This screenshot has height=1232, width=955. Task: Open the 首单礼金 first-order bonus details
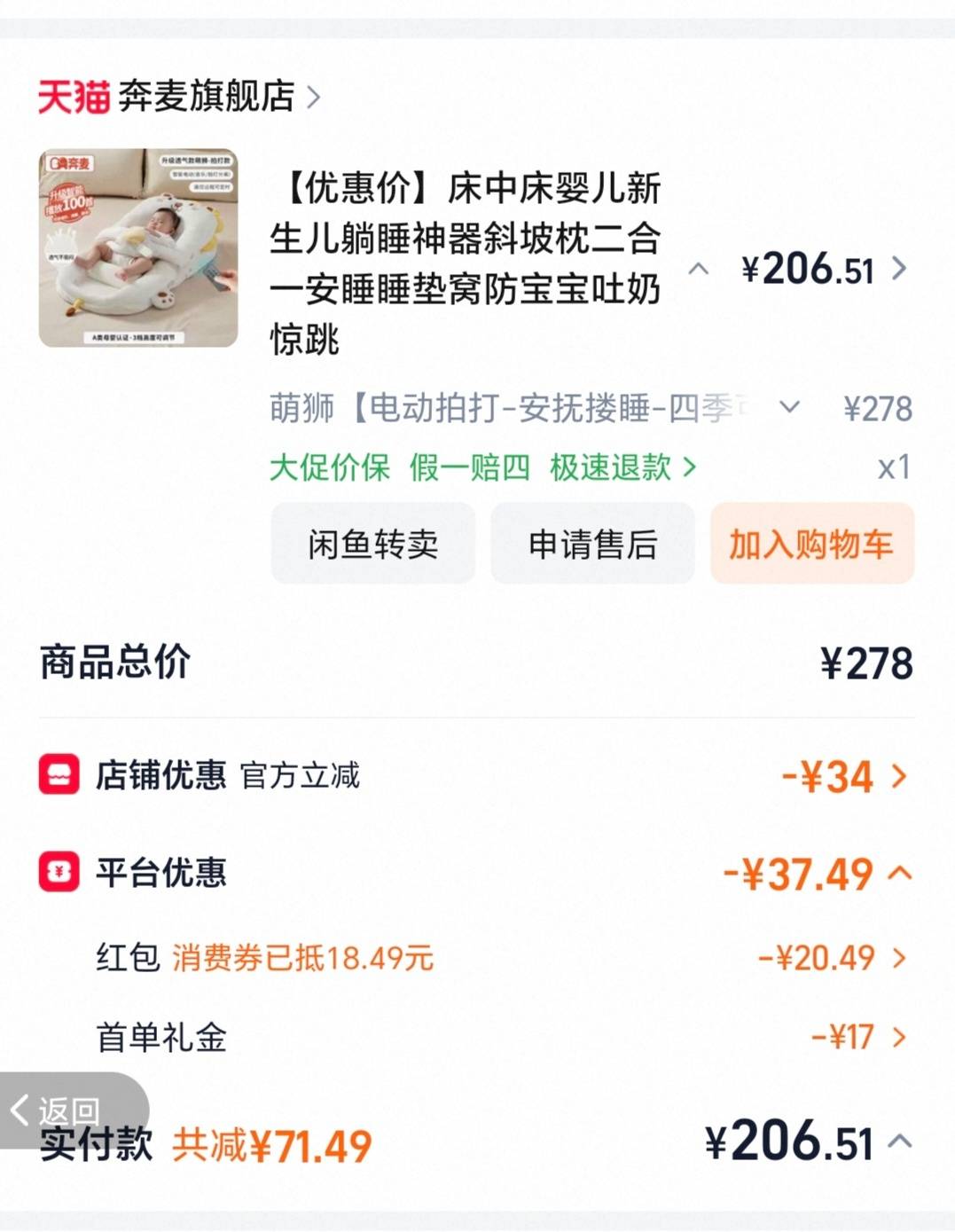pos(899,1036)
